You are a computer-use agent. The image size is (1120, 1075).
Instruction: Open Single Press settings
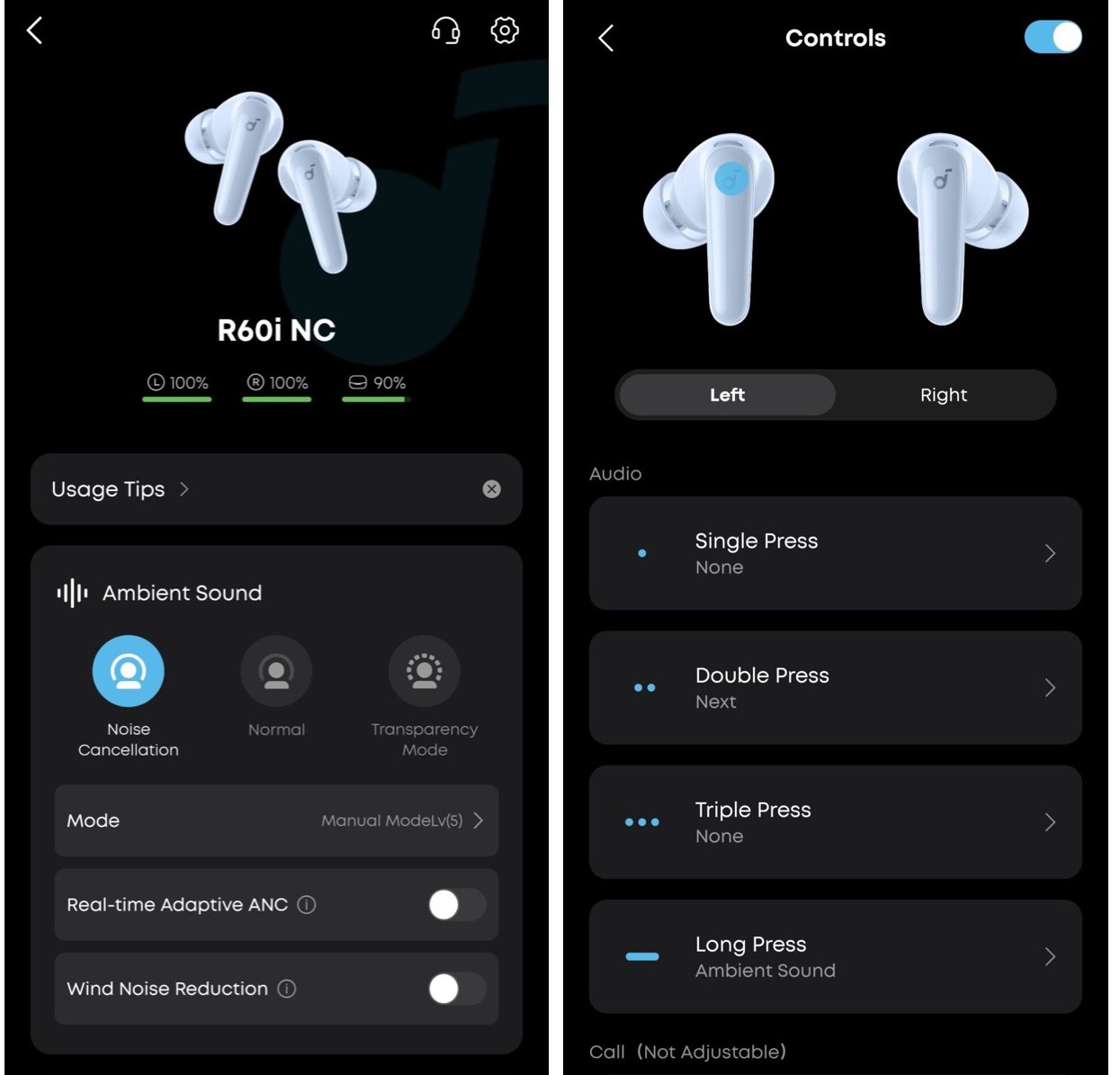(x=835, y=553)
